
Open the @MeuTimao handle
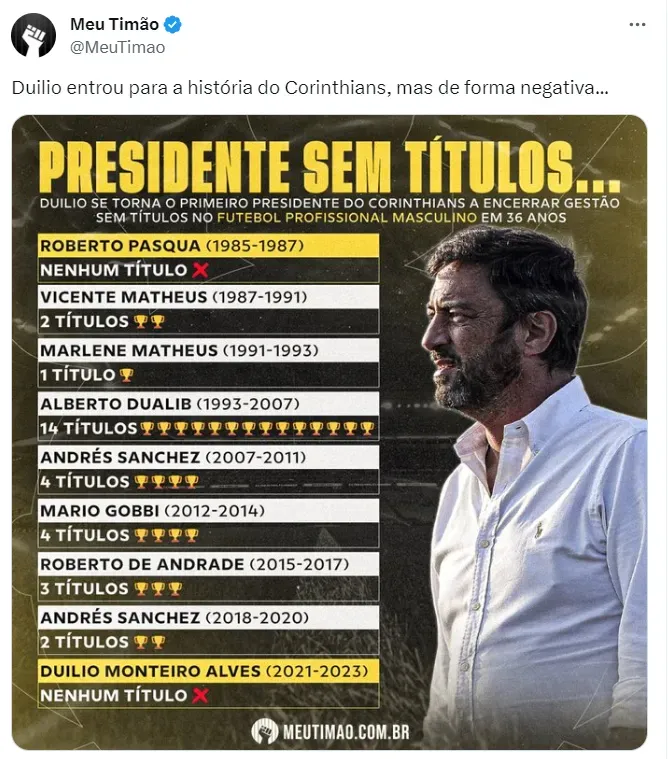(x=117, y=47)
